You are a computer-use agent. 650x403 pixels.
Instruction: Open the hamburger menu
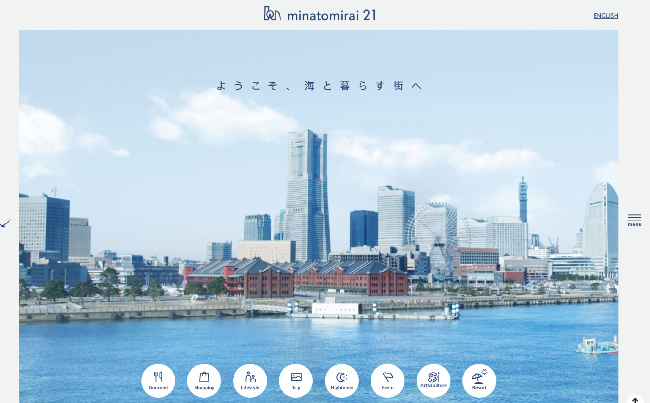634,220
